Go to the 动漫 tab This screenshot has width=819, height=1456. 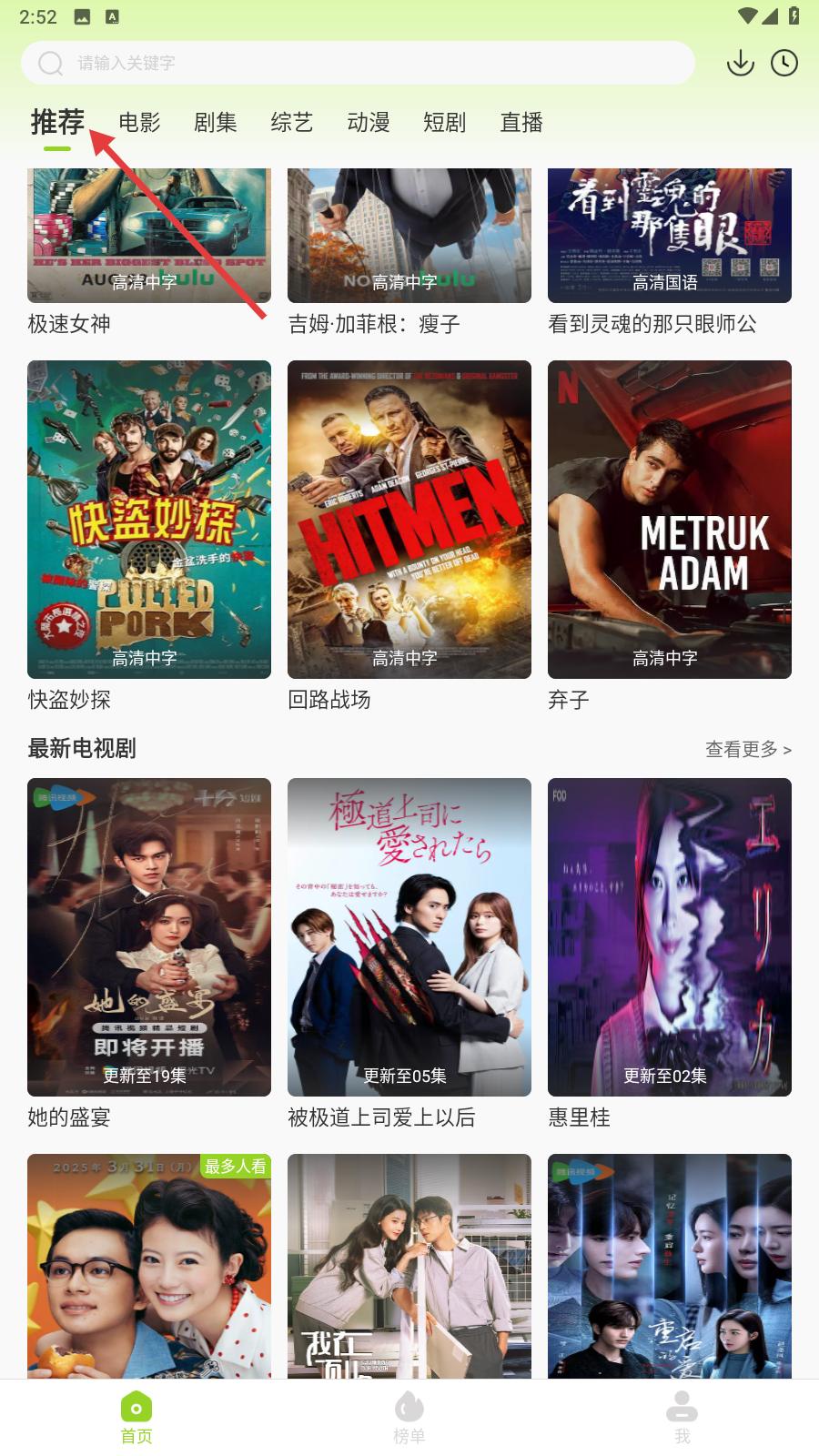(369, 123)
